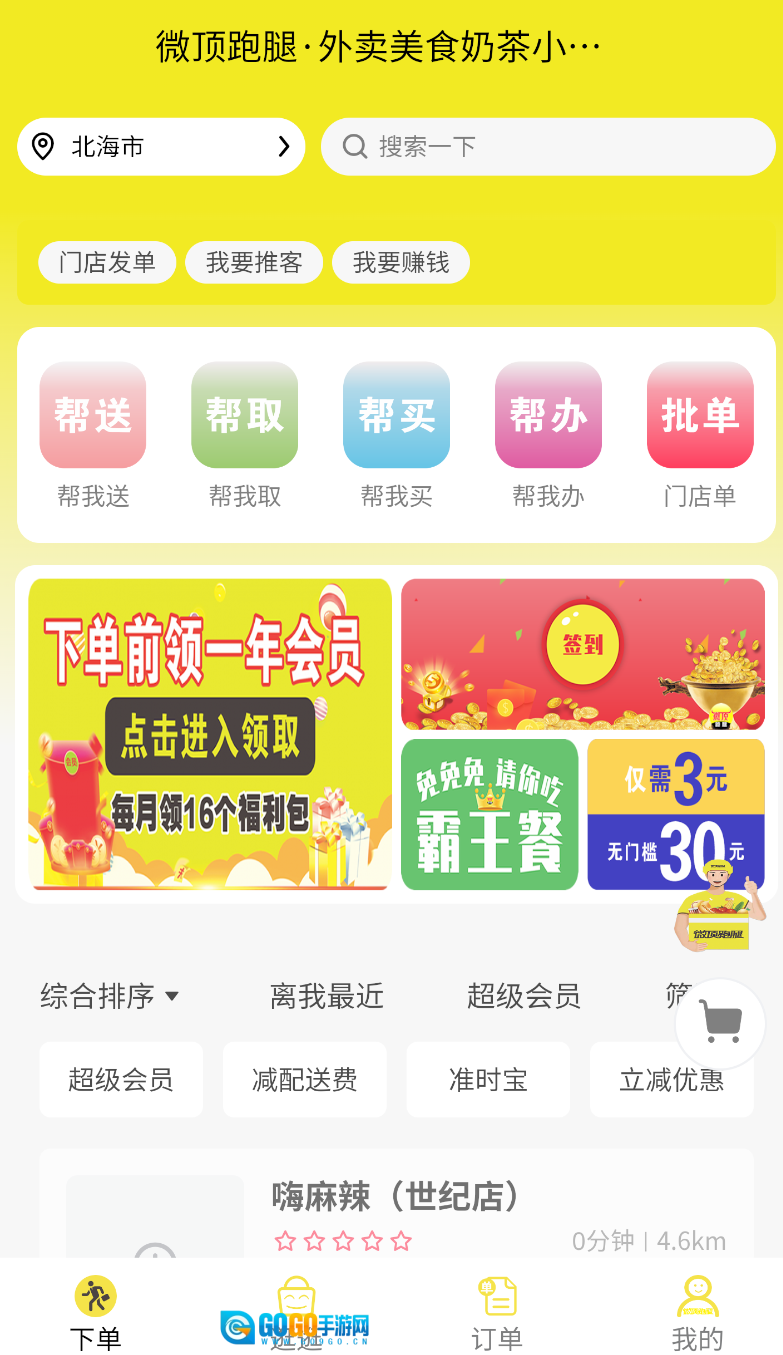
Task: Expand the 综合排序 sort dropdown
Action: pos(109,996)
